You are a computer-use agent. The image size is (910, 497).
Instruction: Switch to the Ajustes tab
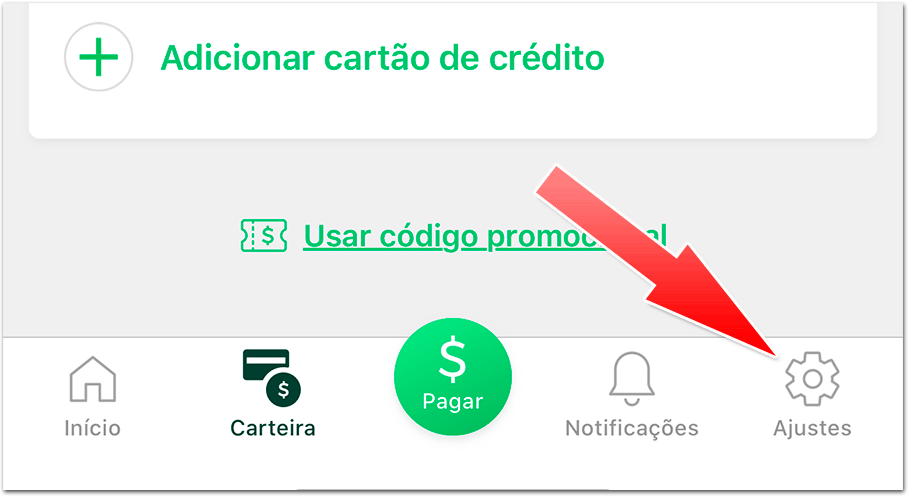pyautogui.click(x=811, y=397)
